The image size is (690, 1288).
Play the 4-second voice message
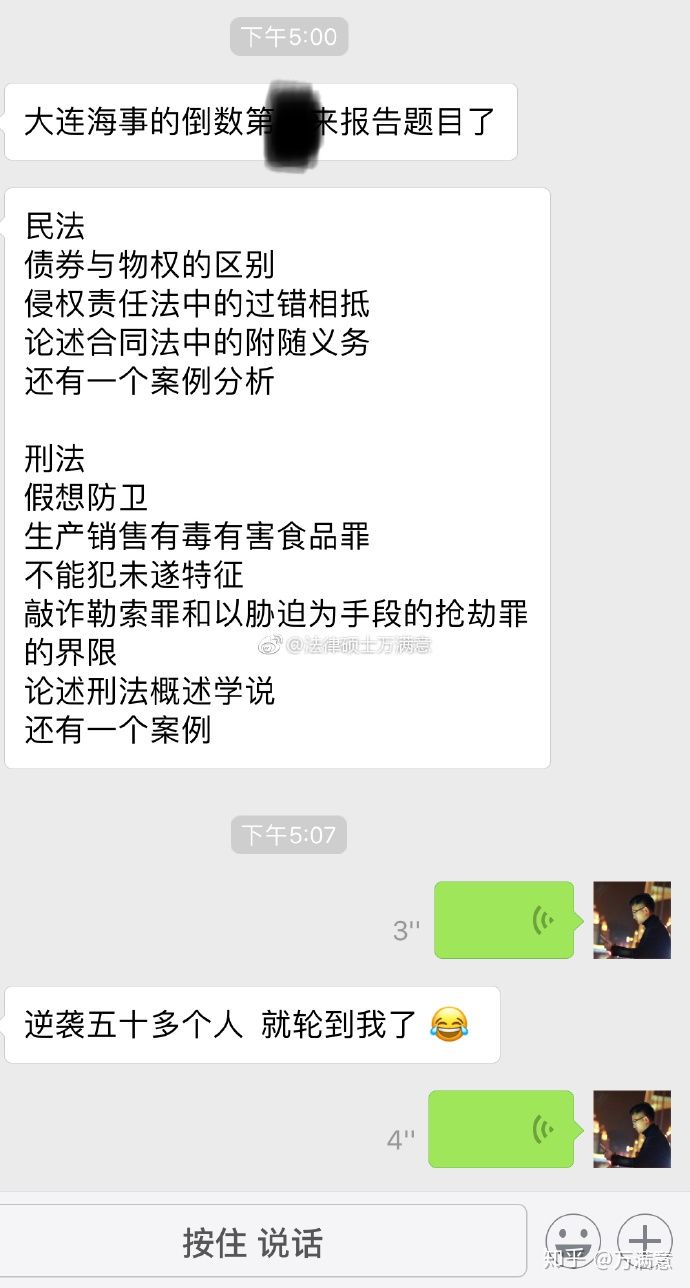[501, 1129]
